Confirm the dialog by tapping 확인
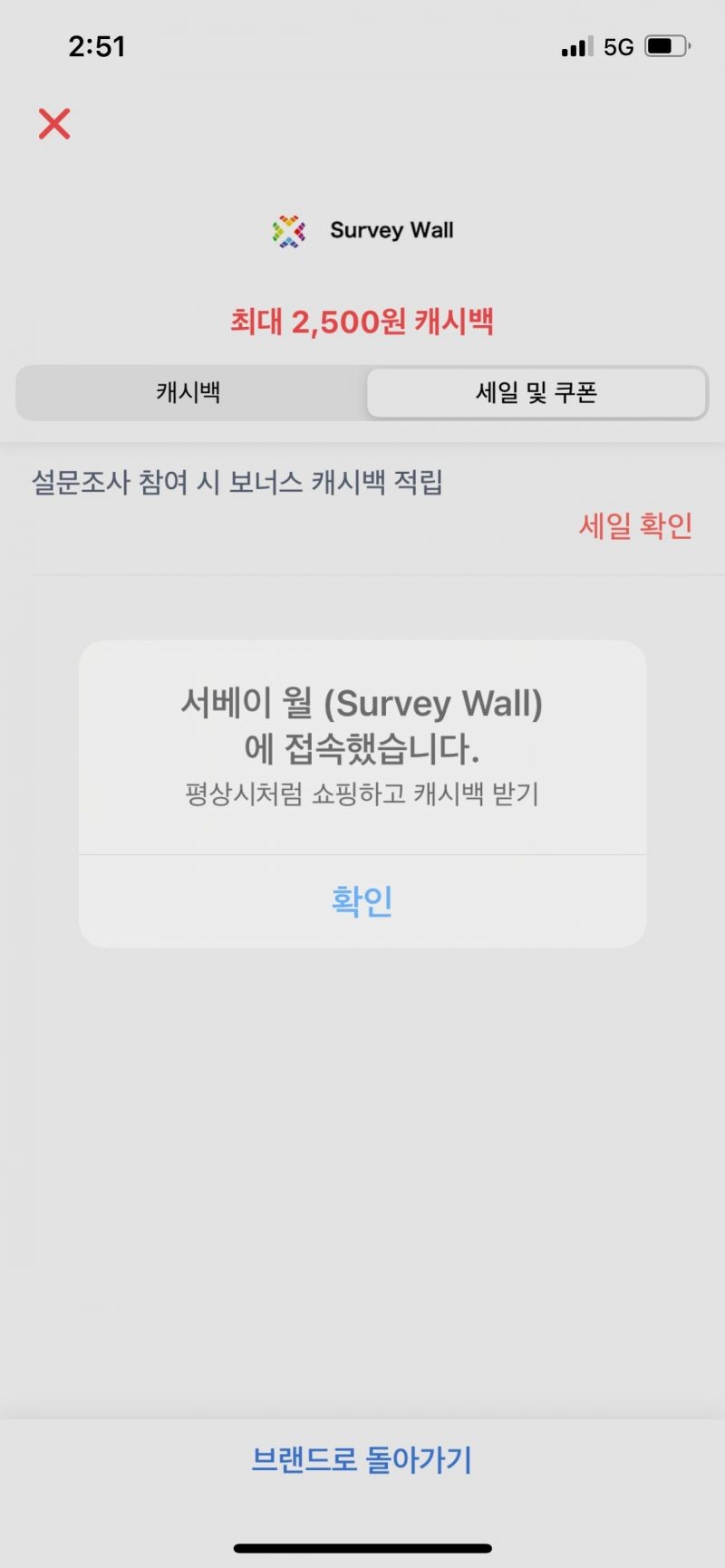 point(362,901)
